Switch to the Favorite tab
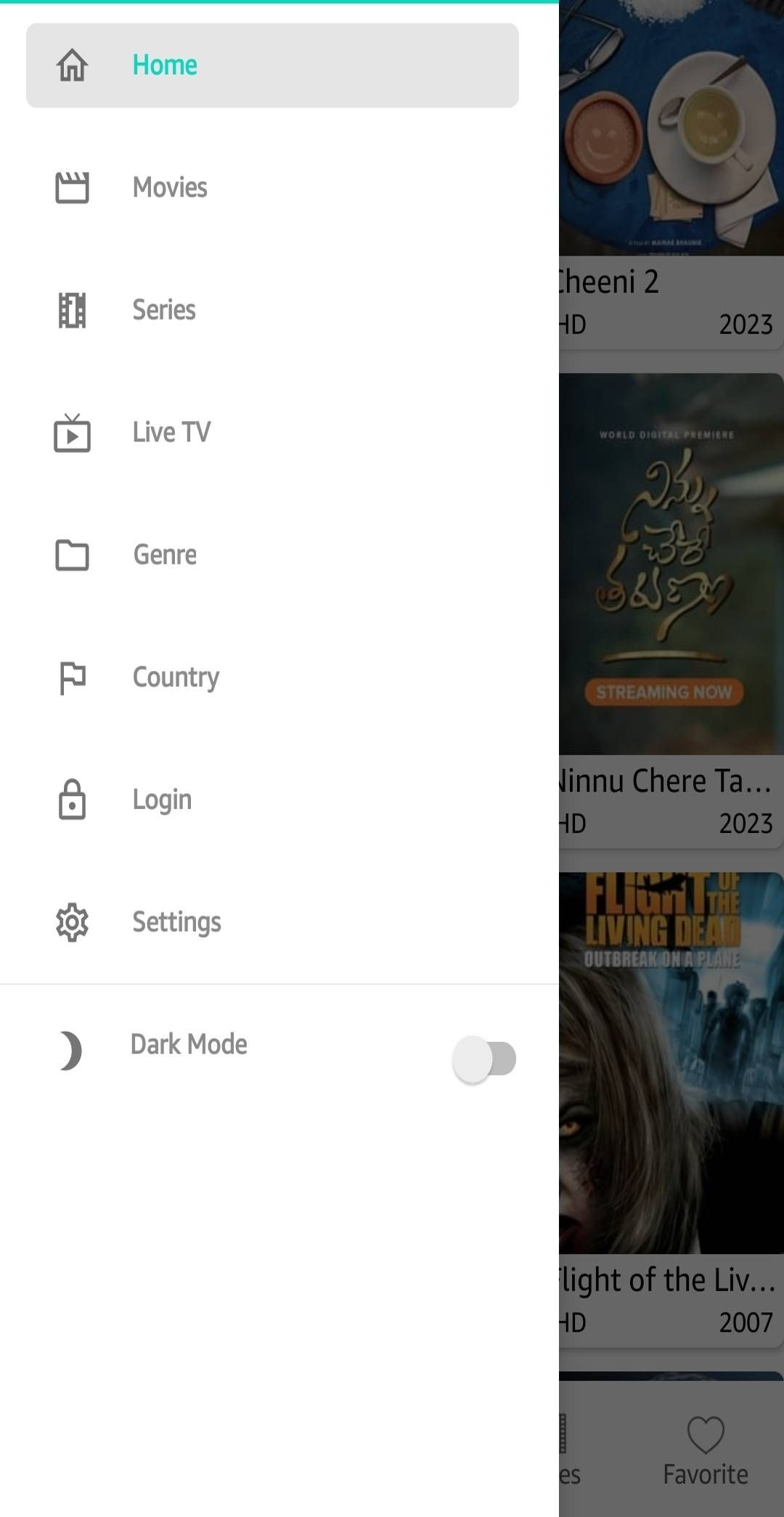This screenshot has height=1517, width=784. point(705,1452)
